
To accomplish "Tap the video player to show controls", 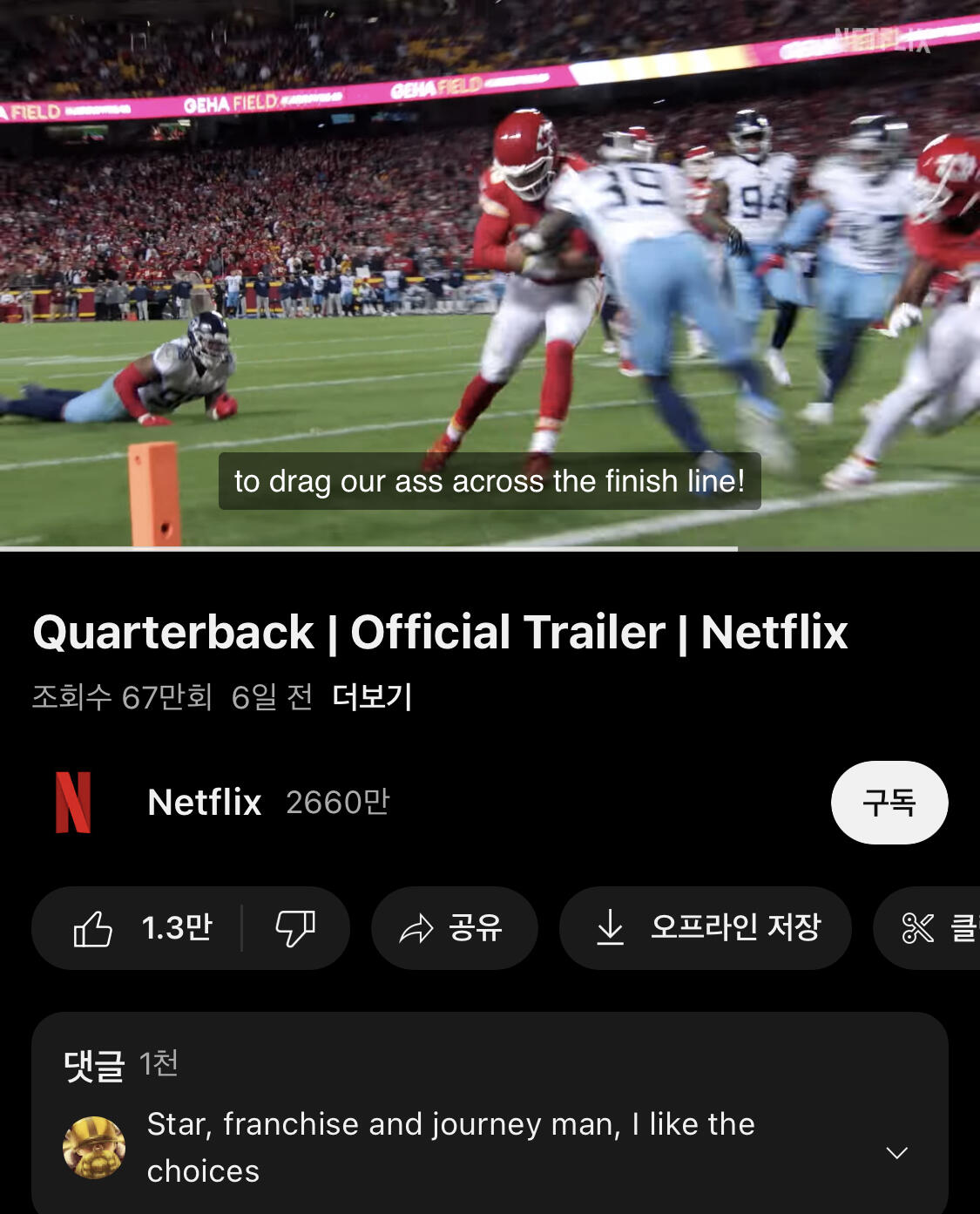I will pyautogui.click(x=490, y=261).
